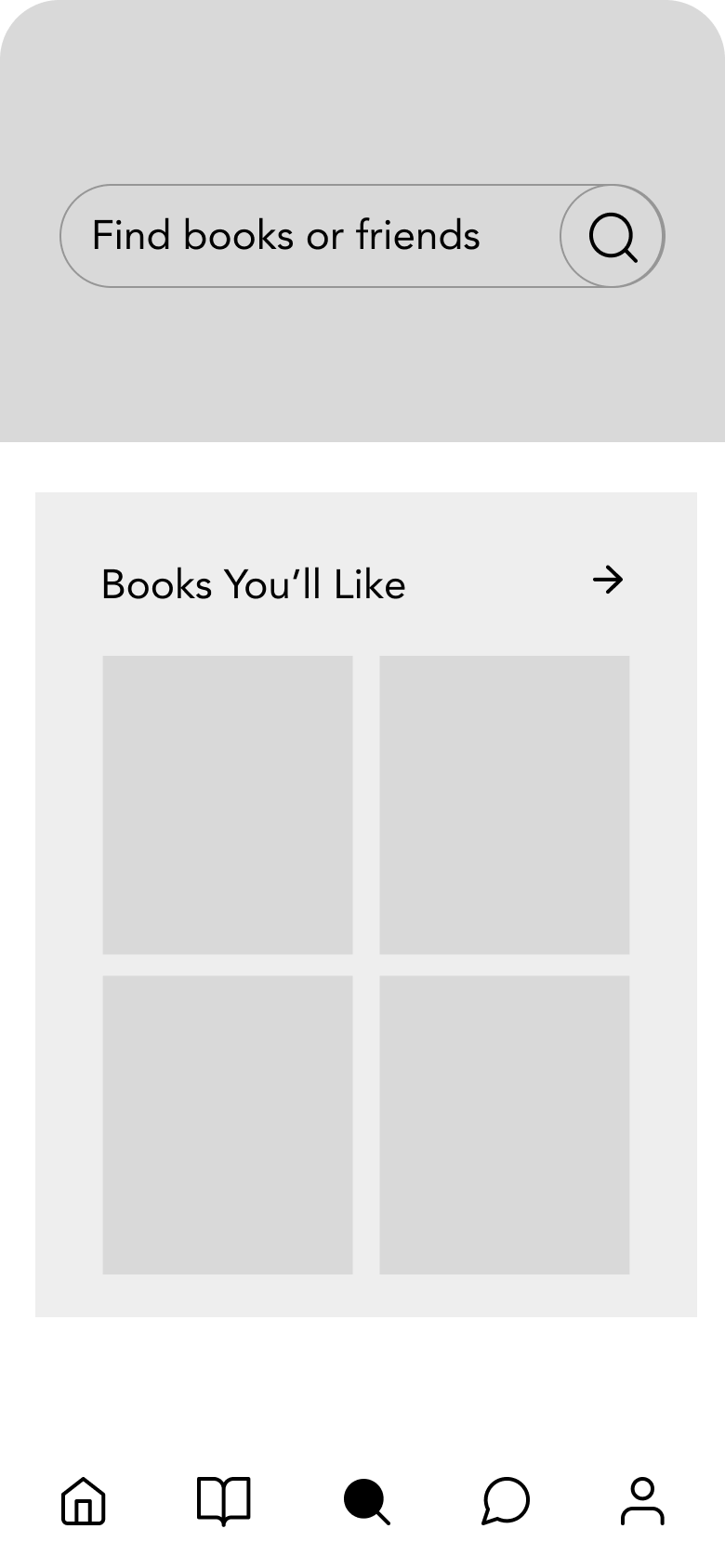725x1568 pixels.
Task: Switch to the Profile tab
Action: [x=642, y=1500]
